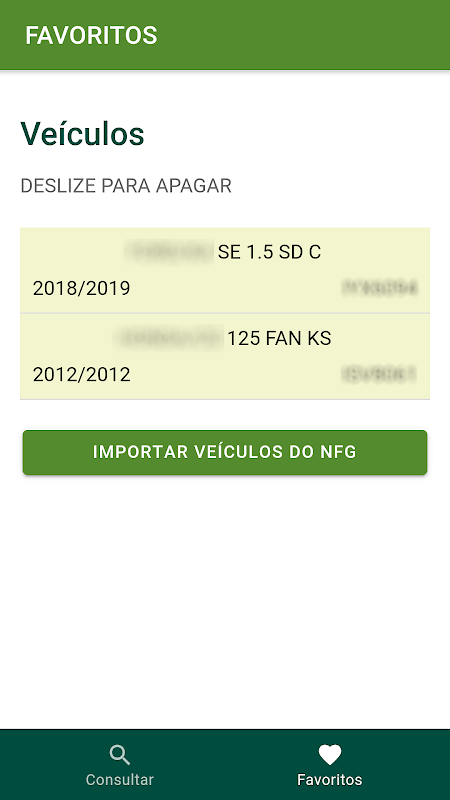
Task: Open the 125 FAN KS 2012/2012 vehicle
Action: [225, 357]
